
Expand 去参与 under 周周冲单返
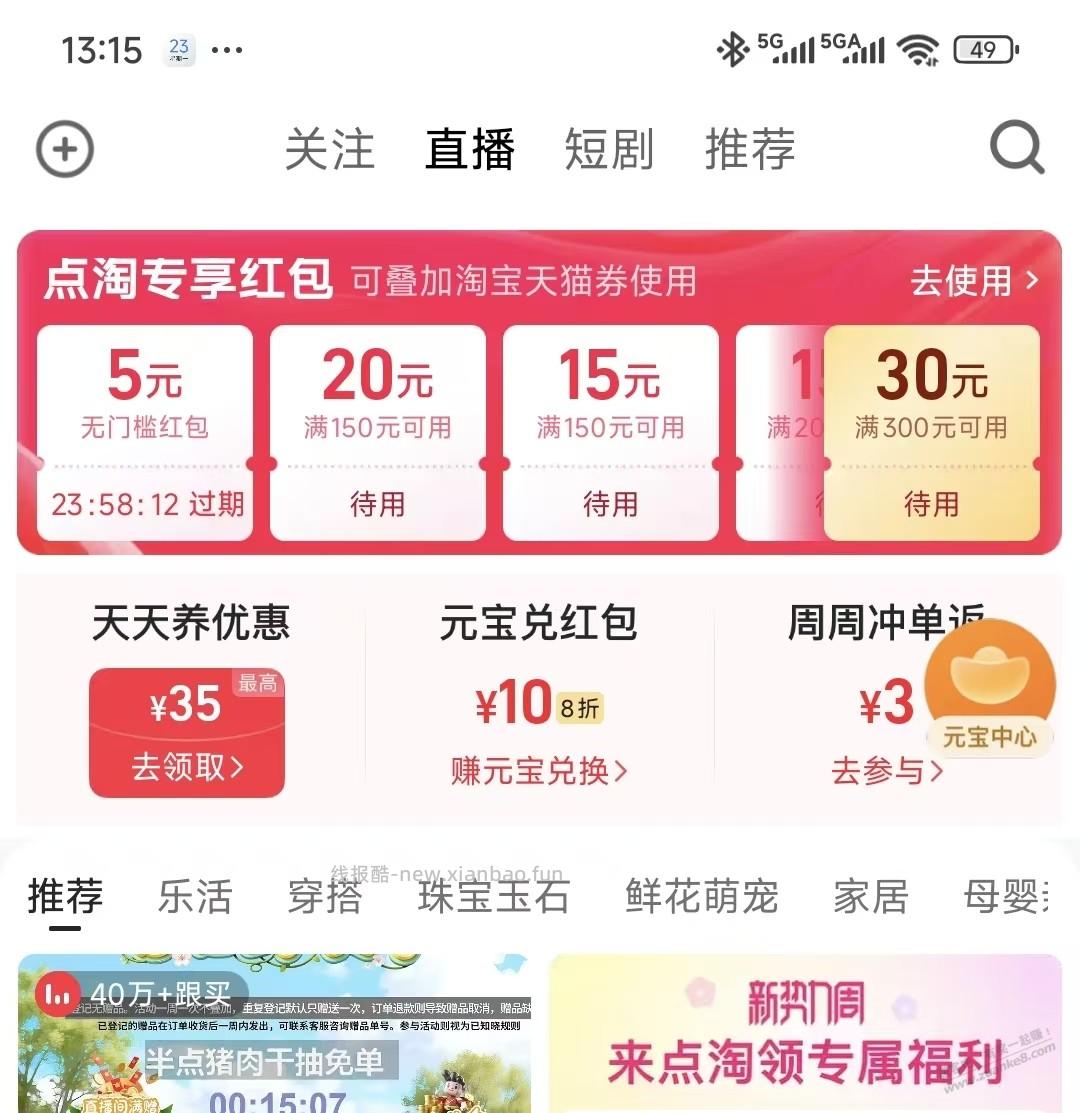pyautogui.click(x=884, y=772)
